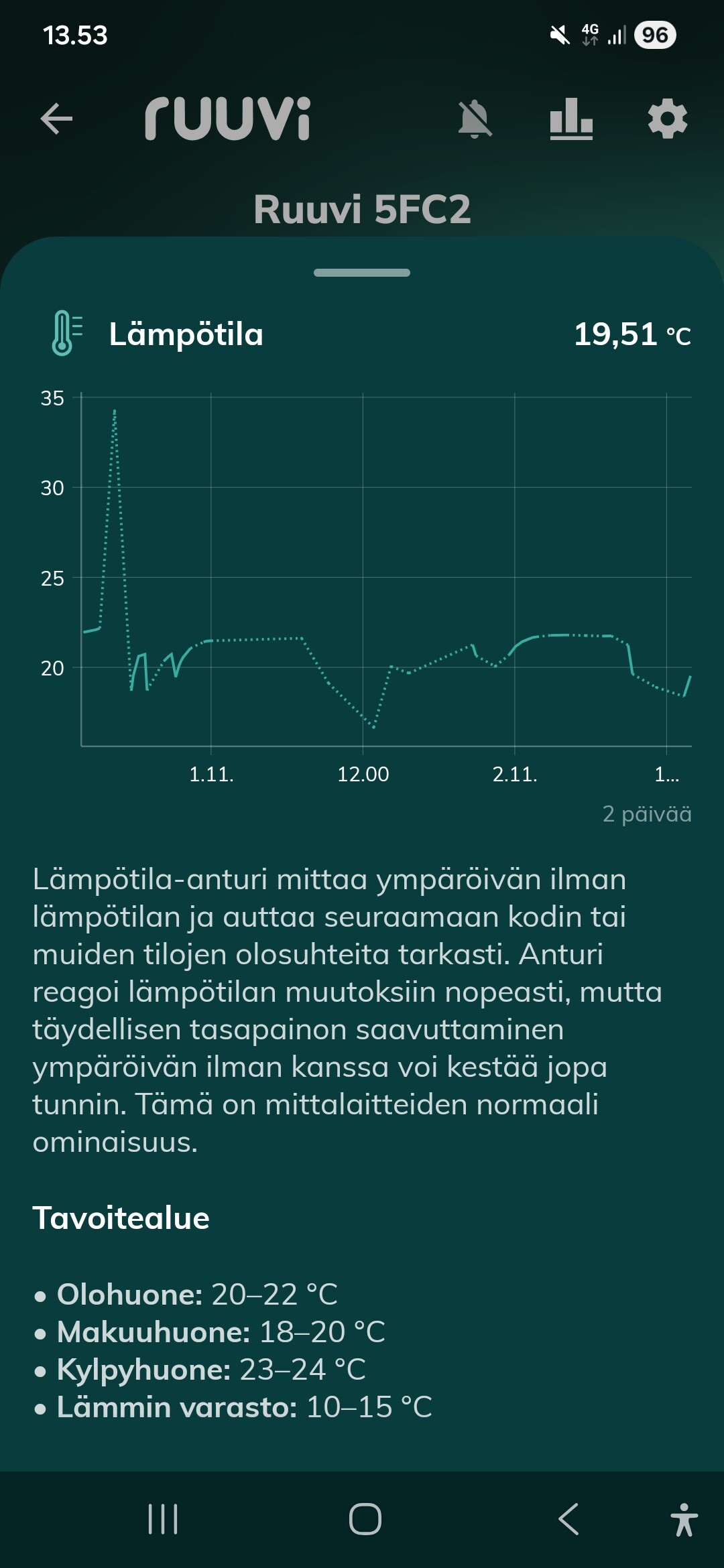The width and height of the screenshot is (724, 1568).
Task: Open sensor settings gear
Action: coord(668,119)
